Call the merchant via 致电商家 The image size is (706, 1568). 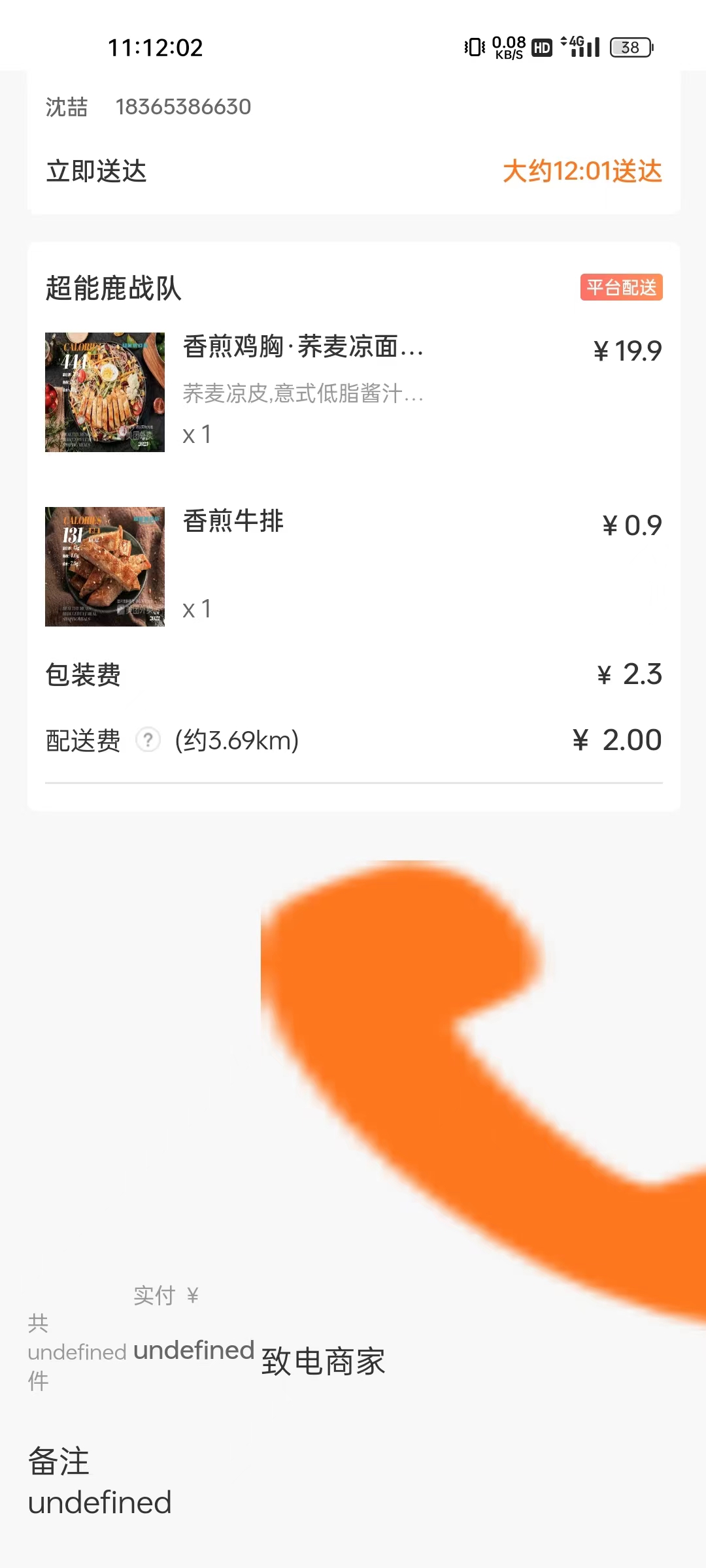323,1362
